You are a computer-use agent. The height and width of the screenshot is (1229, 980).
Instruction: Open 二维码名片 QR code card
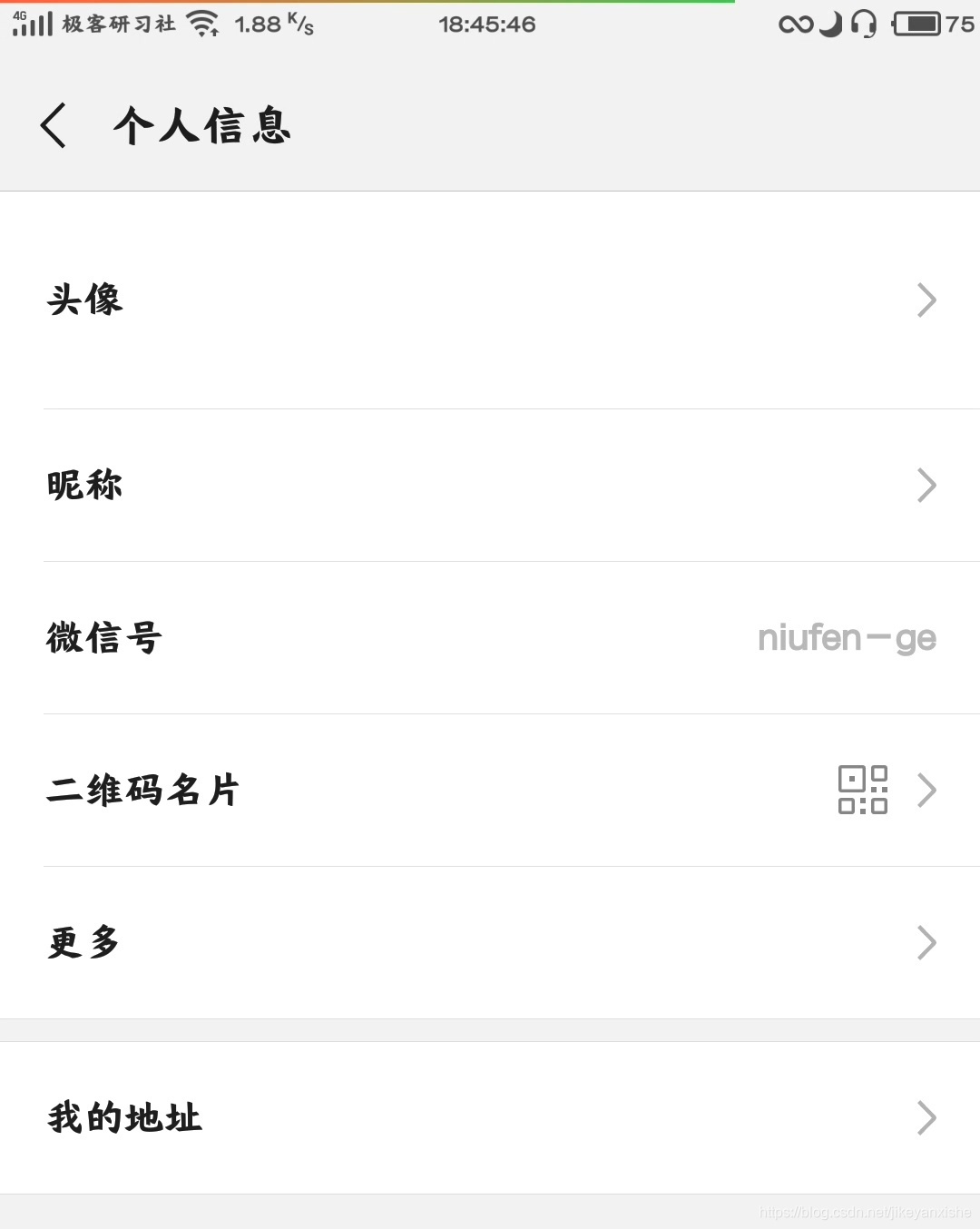tap(490, 791)
